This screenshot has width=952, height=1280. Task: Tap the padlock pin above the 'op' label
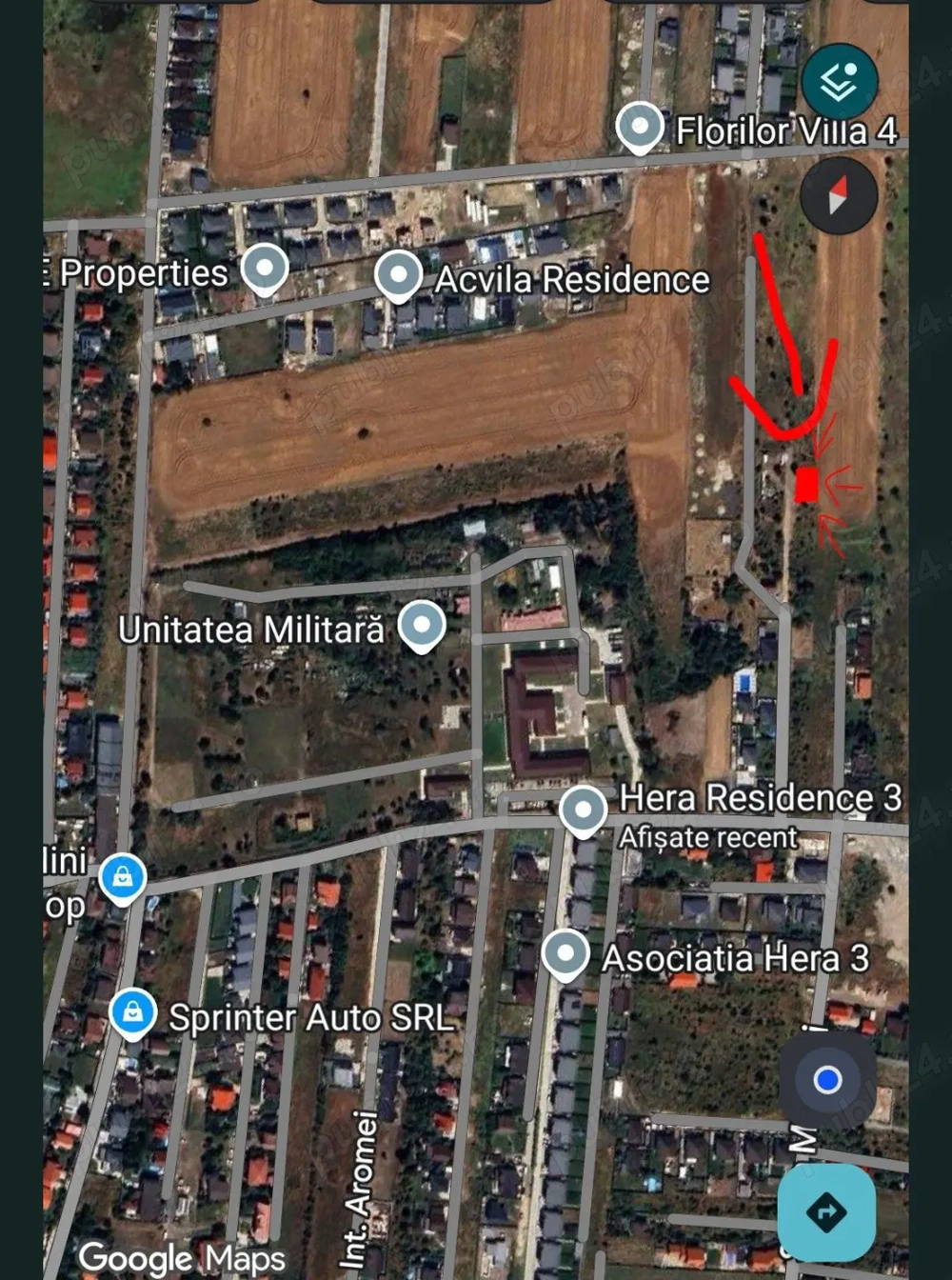(x=123, y=875)
